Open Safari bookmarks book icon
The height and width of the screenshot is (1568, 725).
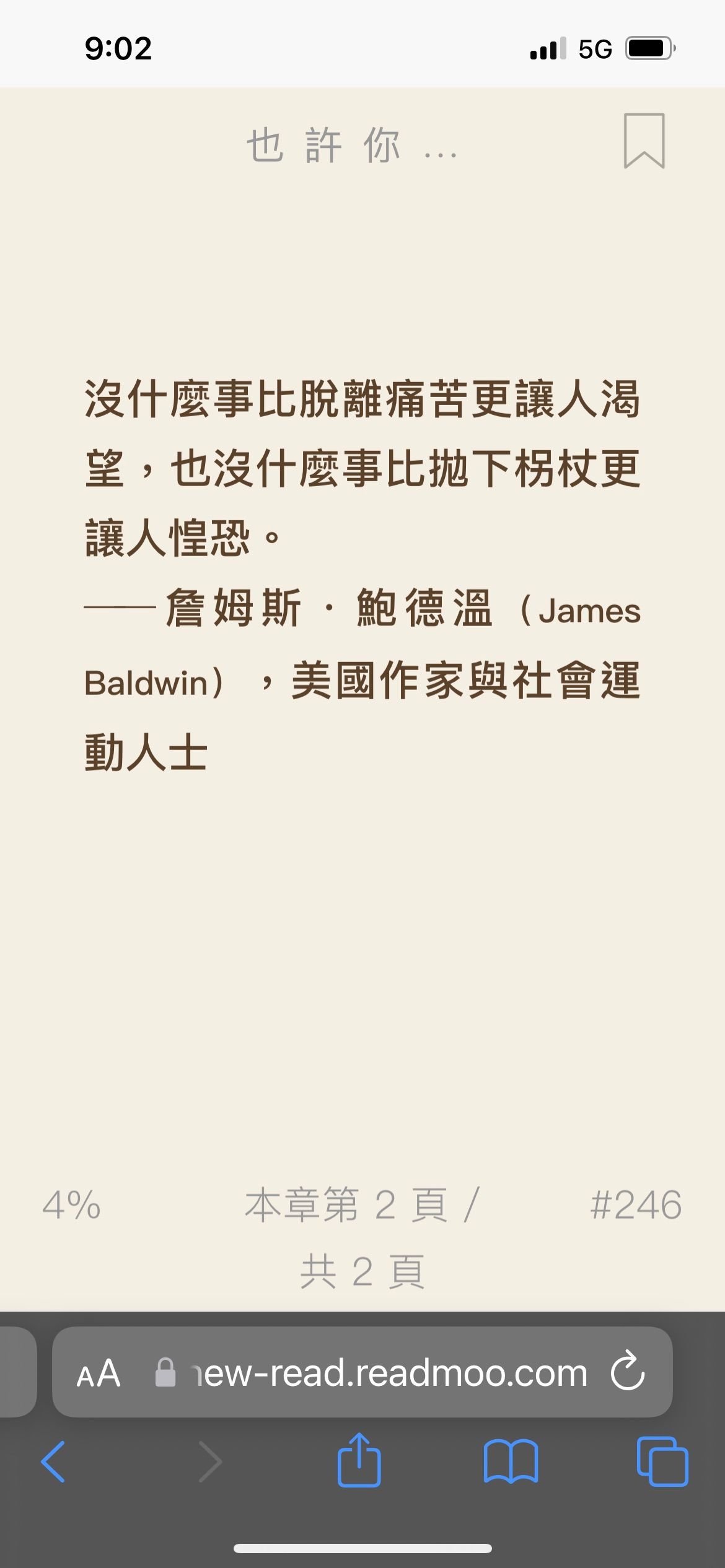(x=511, y=1462)
